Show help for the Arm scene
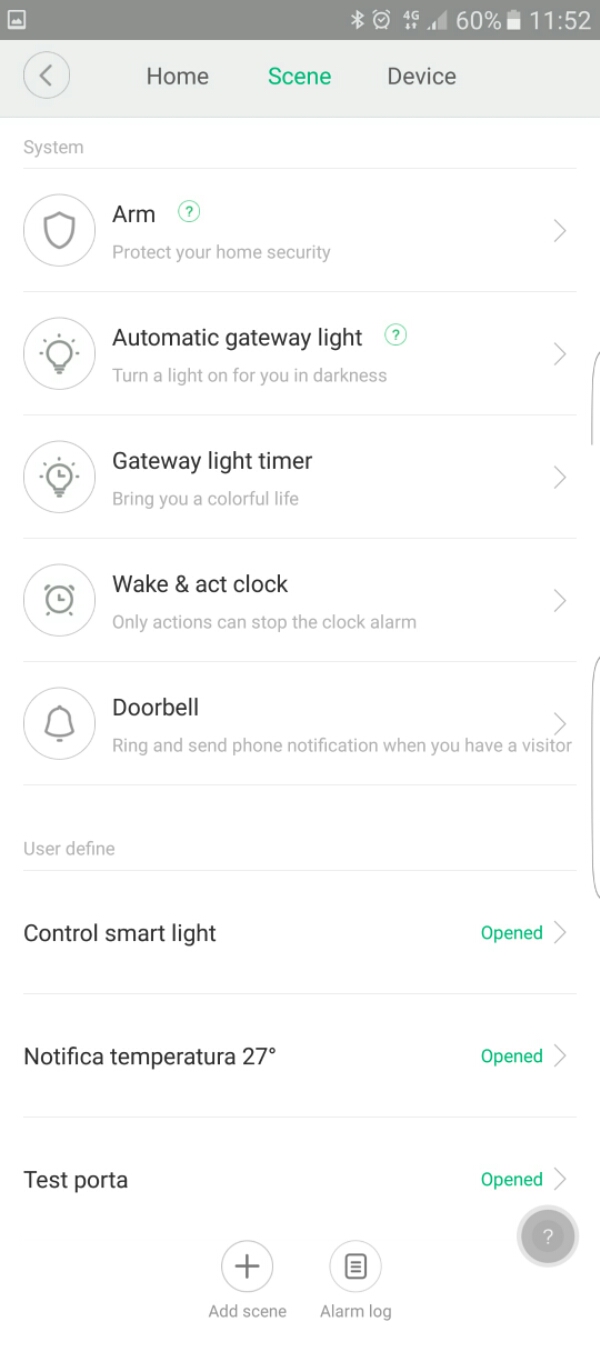 (x=189, y=212)
